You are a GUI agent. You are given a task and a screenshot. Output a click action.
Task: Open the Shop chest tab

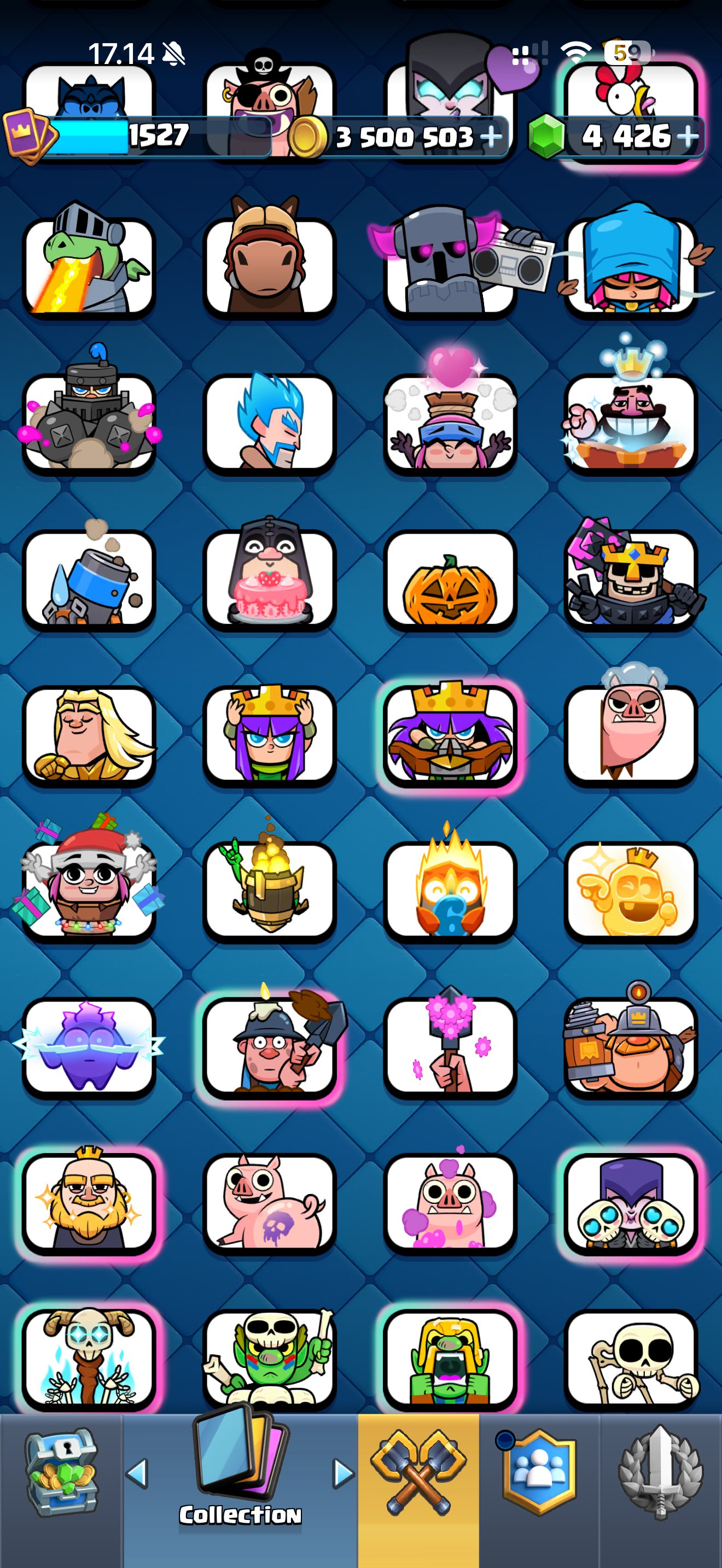(x=61, y=1472)
